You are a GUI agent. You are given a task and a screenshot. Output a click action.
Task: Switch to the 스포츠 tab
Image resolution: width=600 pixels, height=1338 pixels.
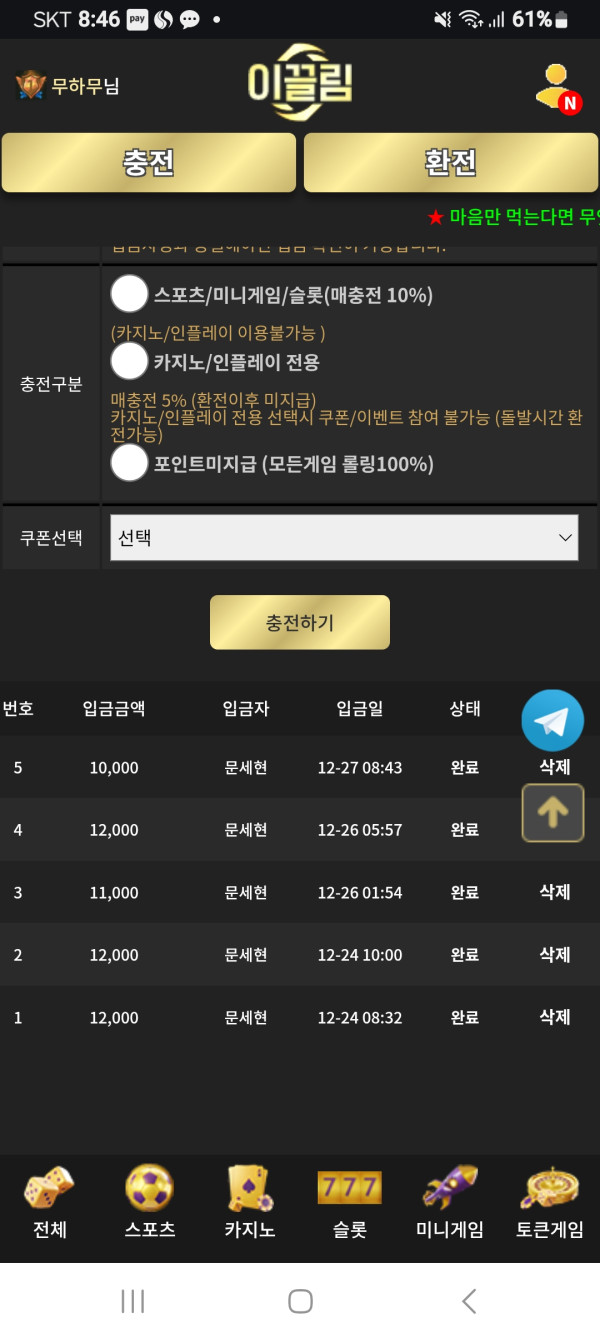tap(149, 1204)
